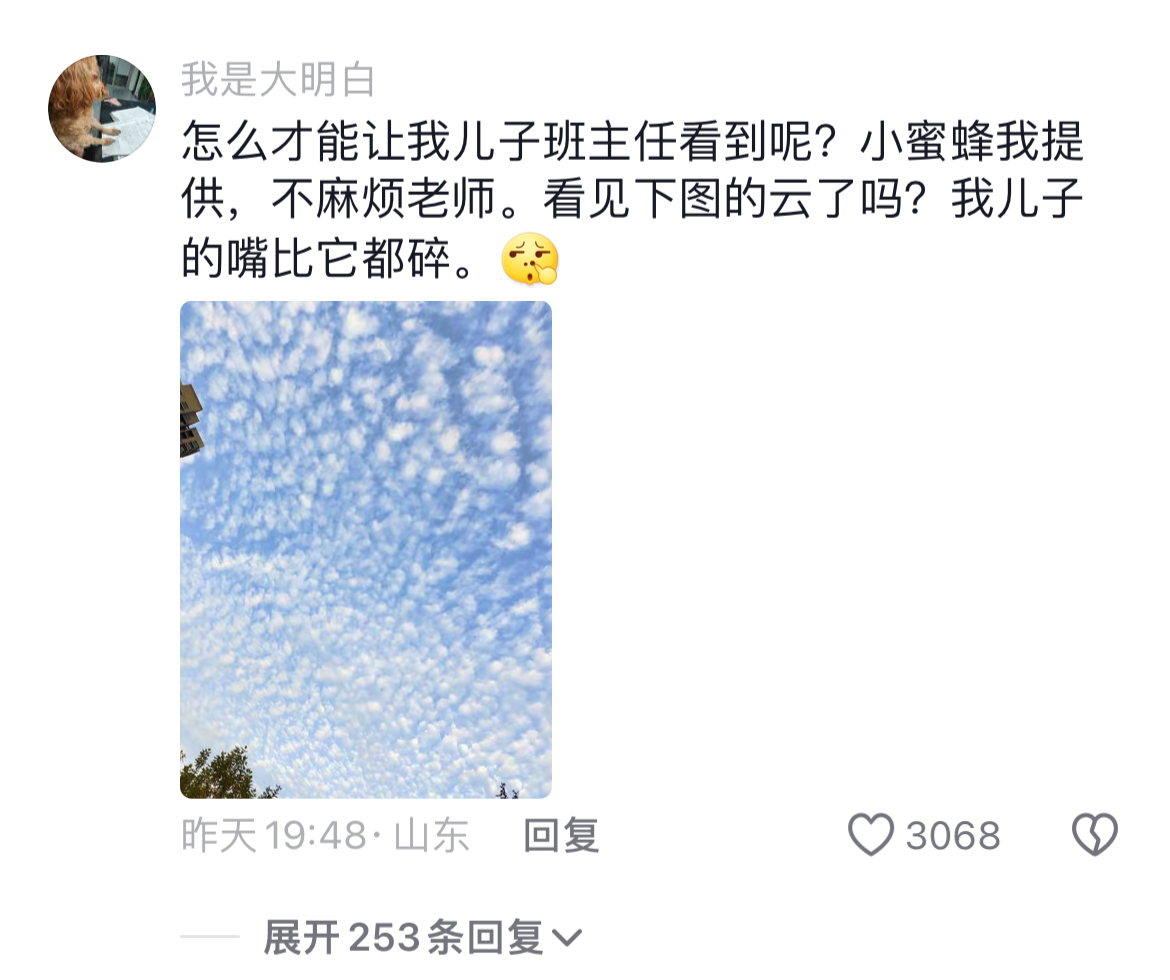Image resolution: width=1170 pixels, height=980 pixels.
Task: Like the comment with the heart icon
Action: tap(871, 835)
